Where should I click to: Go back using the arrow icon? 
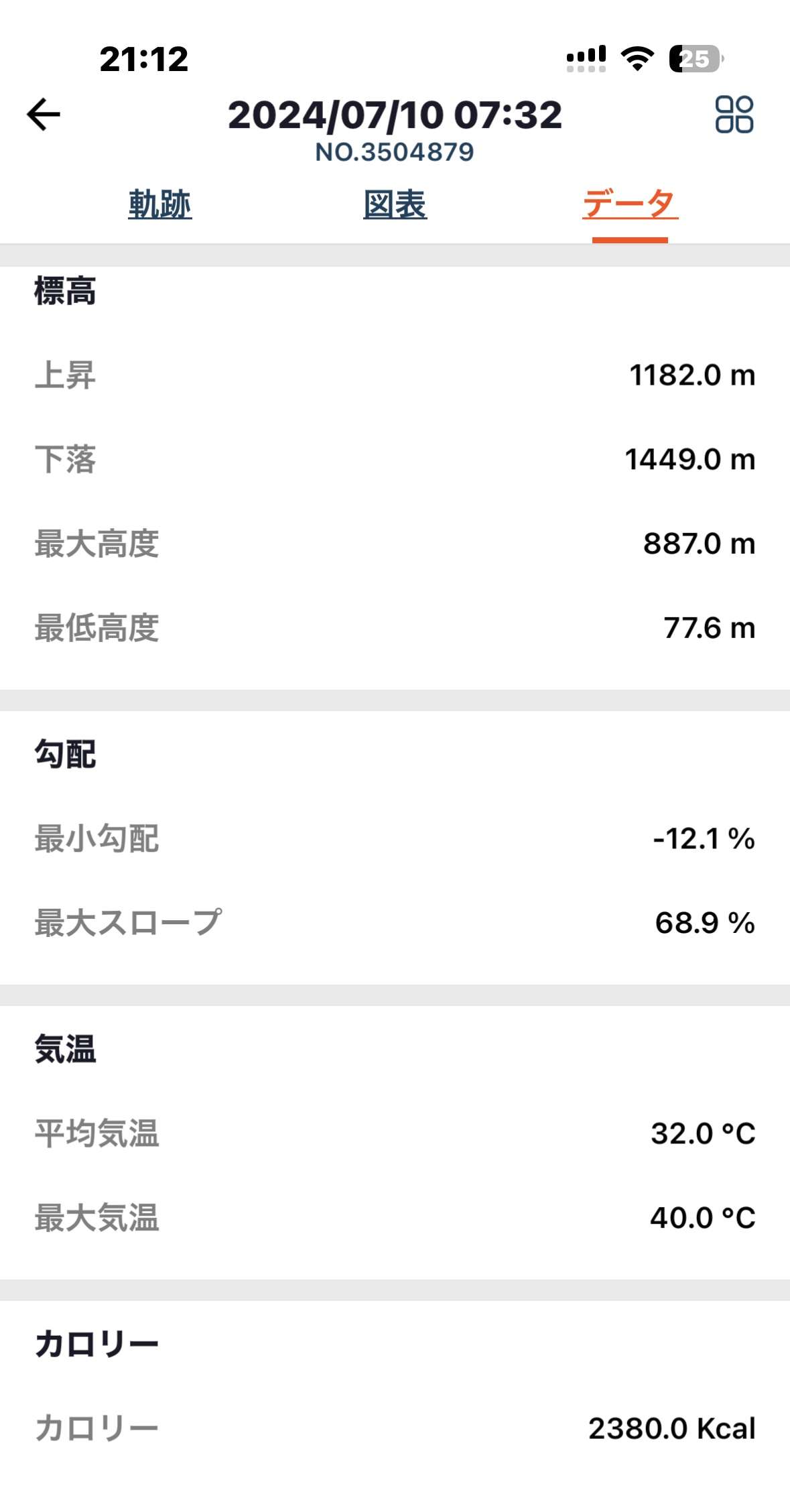click(44, 114)
